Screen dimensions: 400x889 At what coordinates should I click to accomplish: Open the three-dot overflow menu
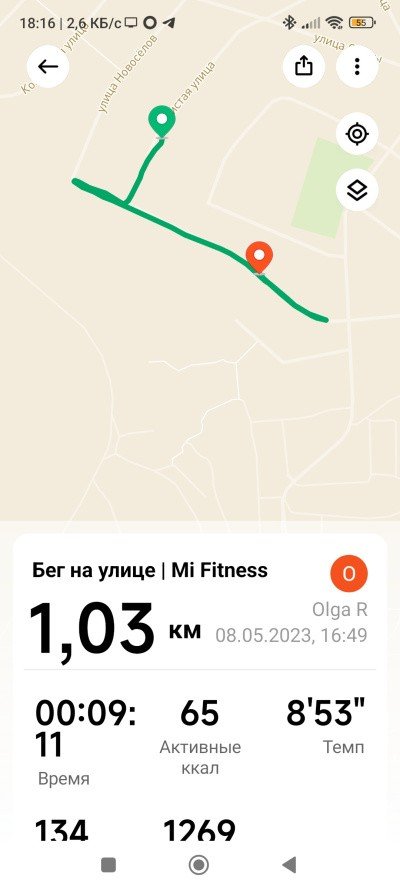click(357, 67)
